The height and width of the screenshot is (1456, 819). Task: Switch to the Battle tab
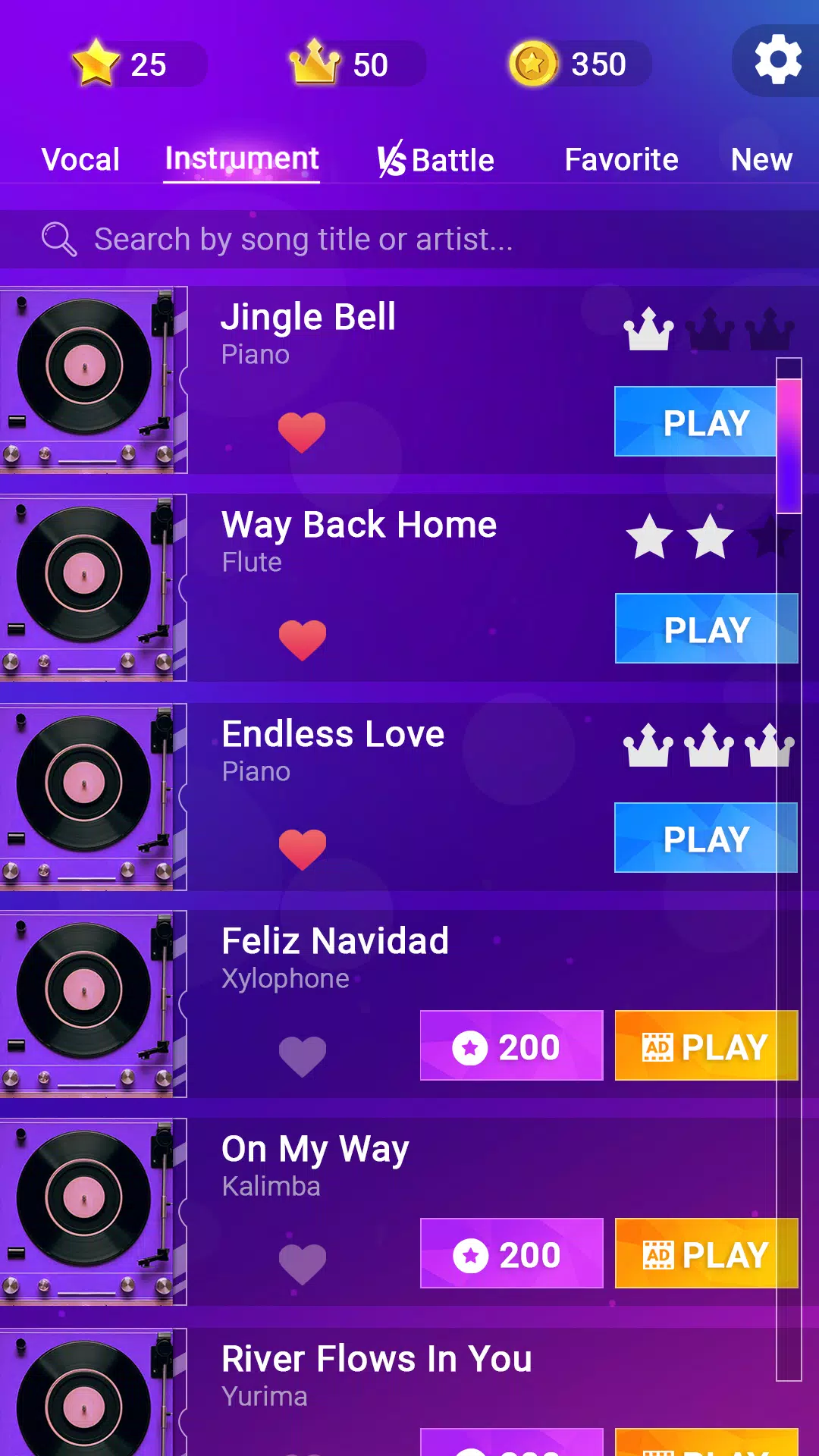(x=436, y=159)
